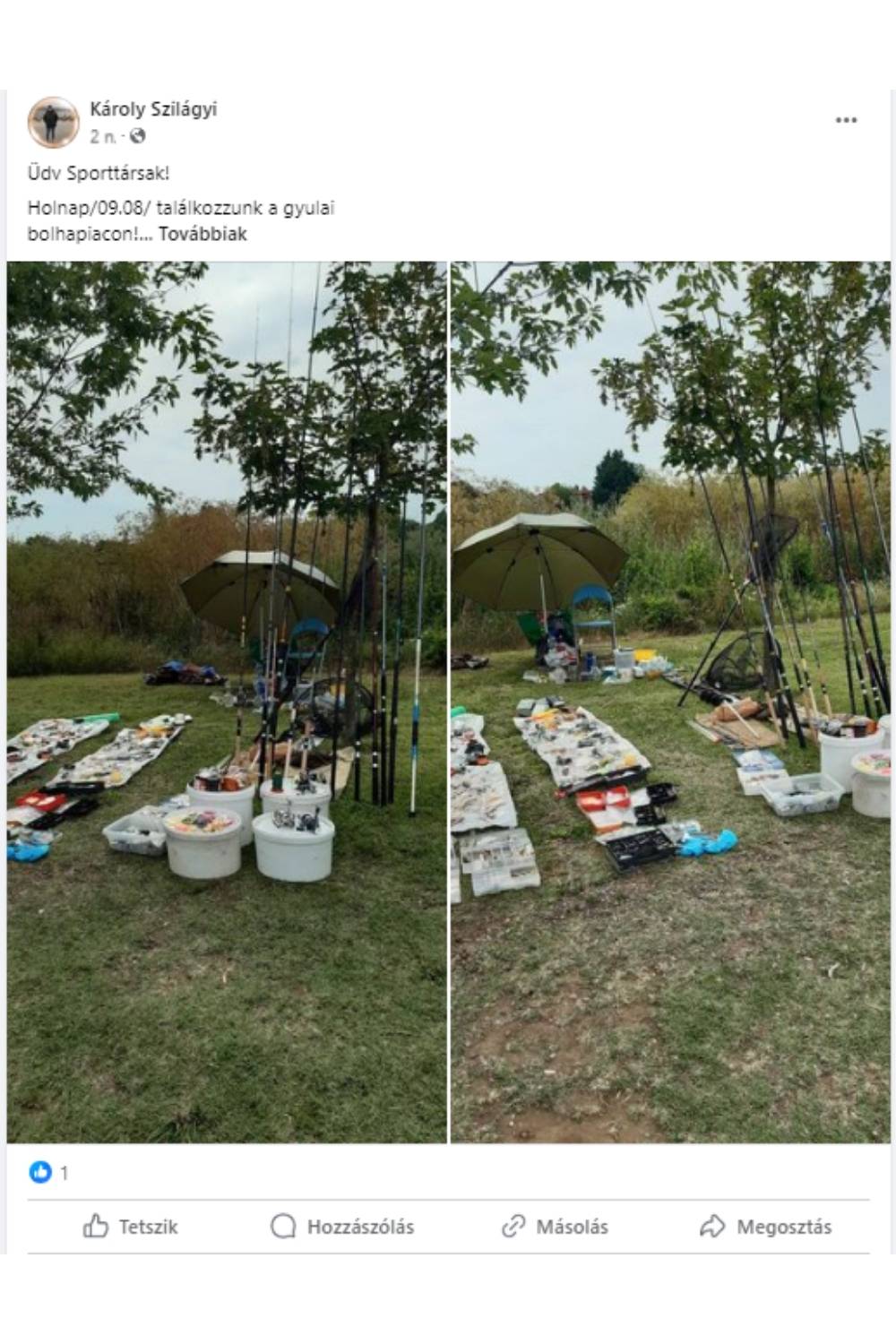The height and width of the screenshot is (1344, 896).
Task: Open the right photo of the post
Action: pyautogui.click(x=670, y=702)
